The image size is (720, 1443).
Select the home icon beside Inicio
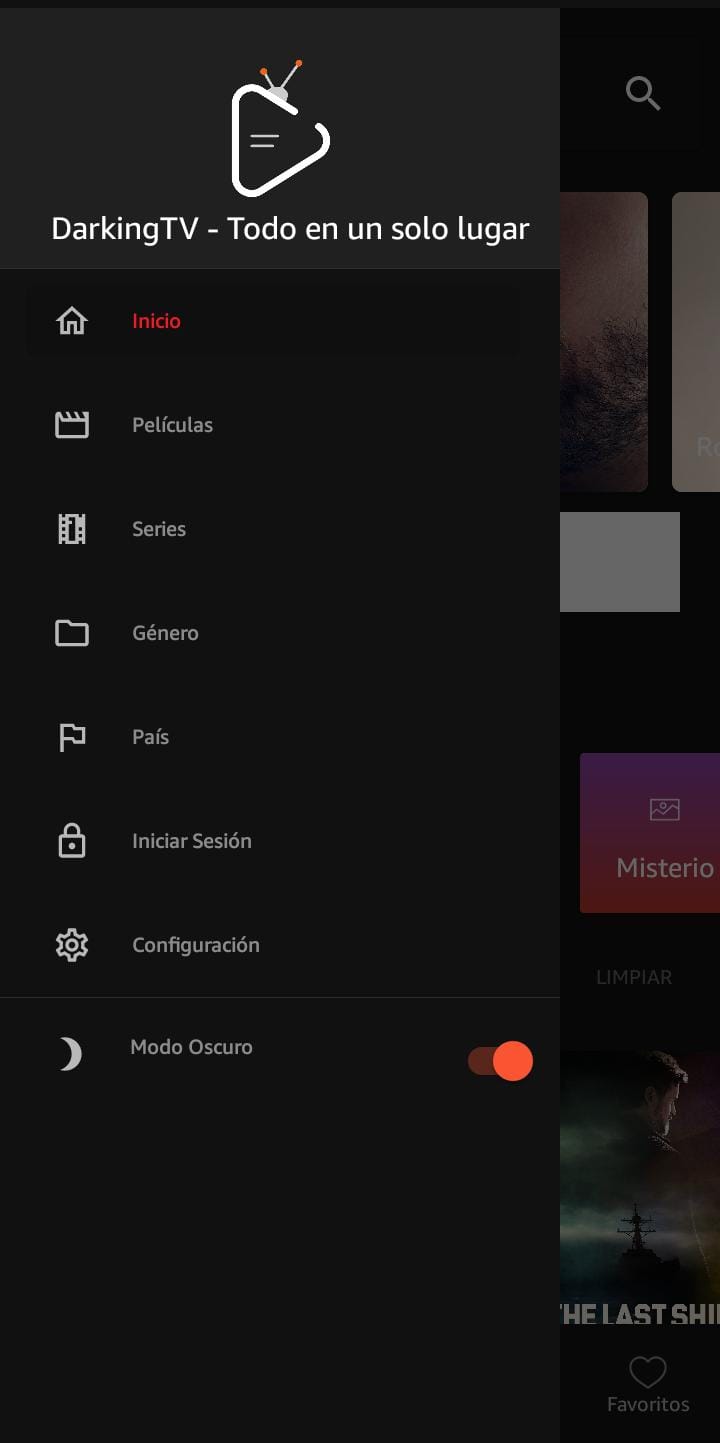(71, 320)
